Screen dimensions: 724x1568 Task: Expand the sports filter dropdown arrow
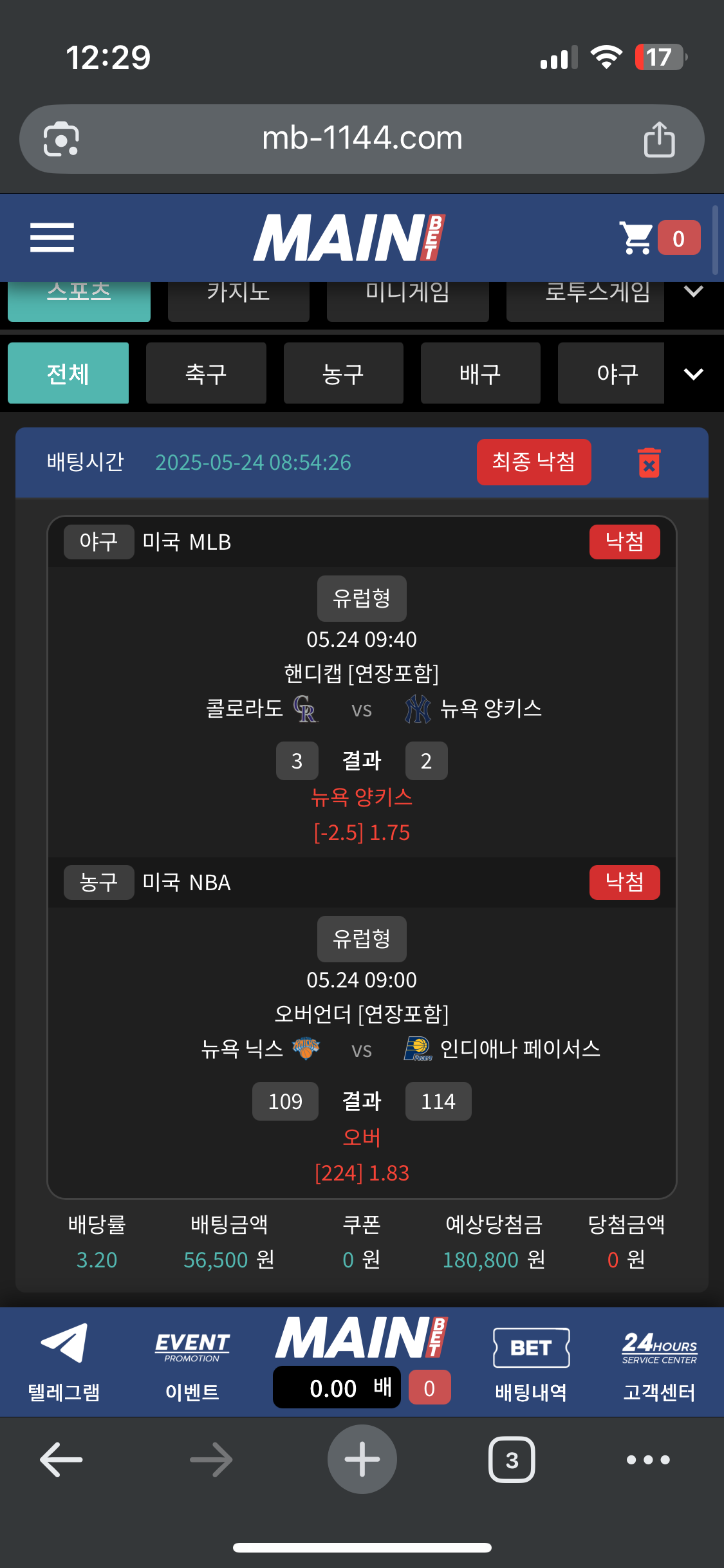(693, 374)
